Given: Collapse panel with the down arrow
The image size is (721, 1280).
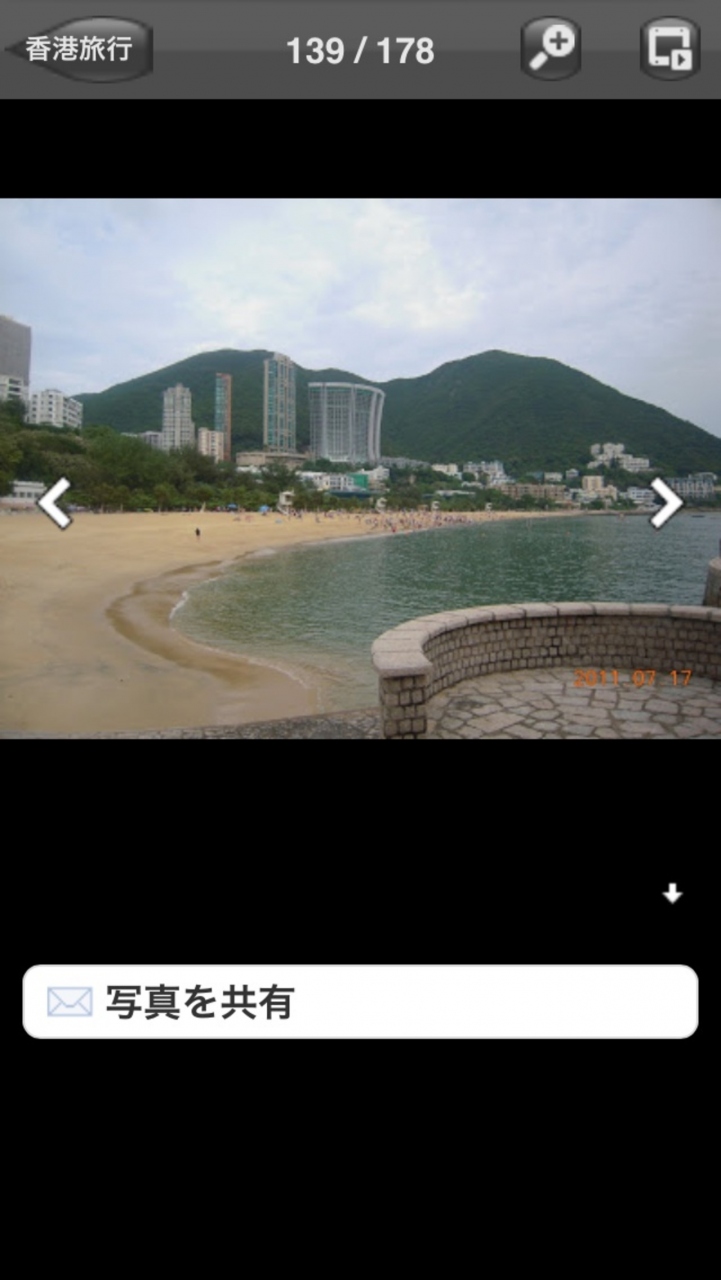Looking at the screenshot, I should point(672,894).
